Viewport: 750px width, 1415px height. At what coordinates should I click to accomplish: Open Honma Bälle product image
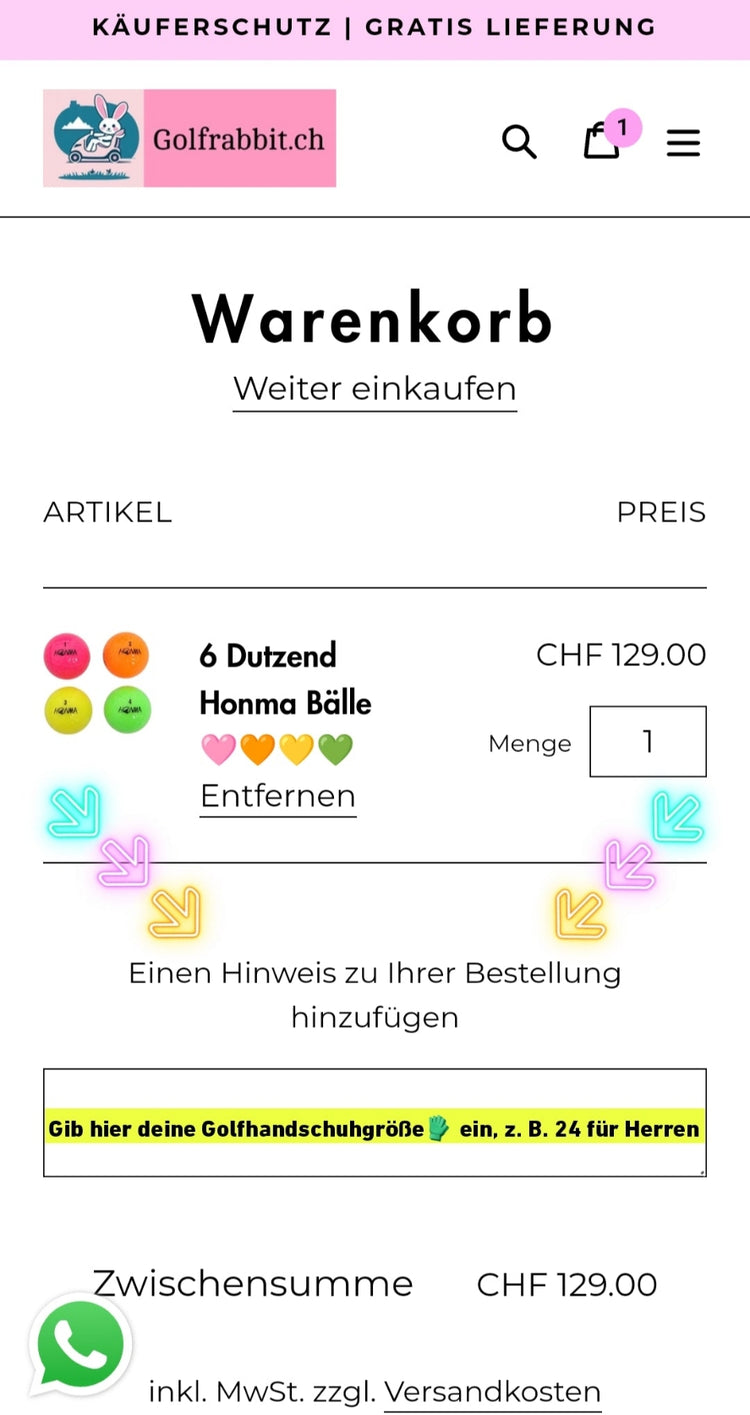tap(97, 682)
